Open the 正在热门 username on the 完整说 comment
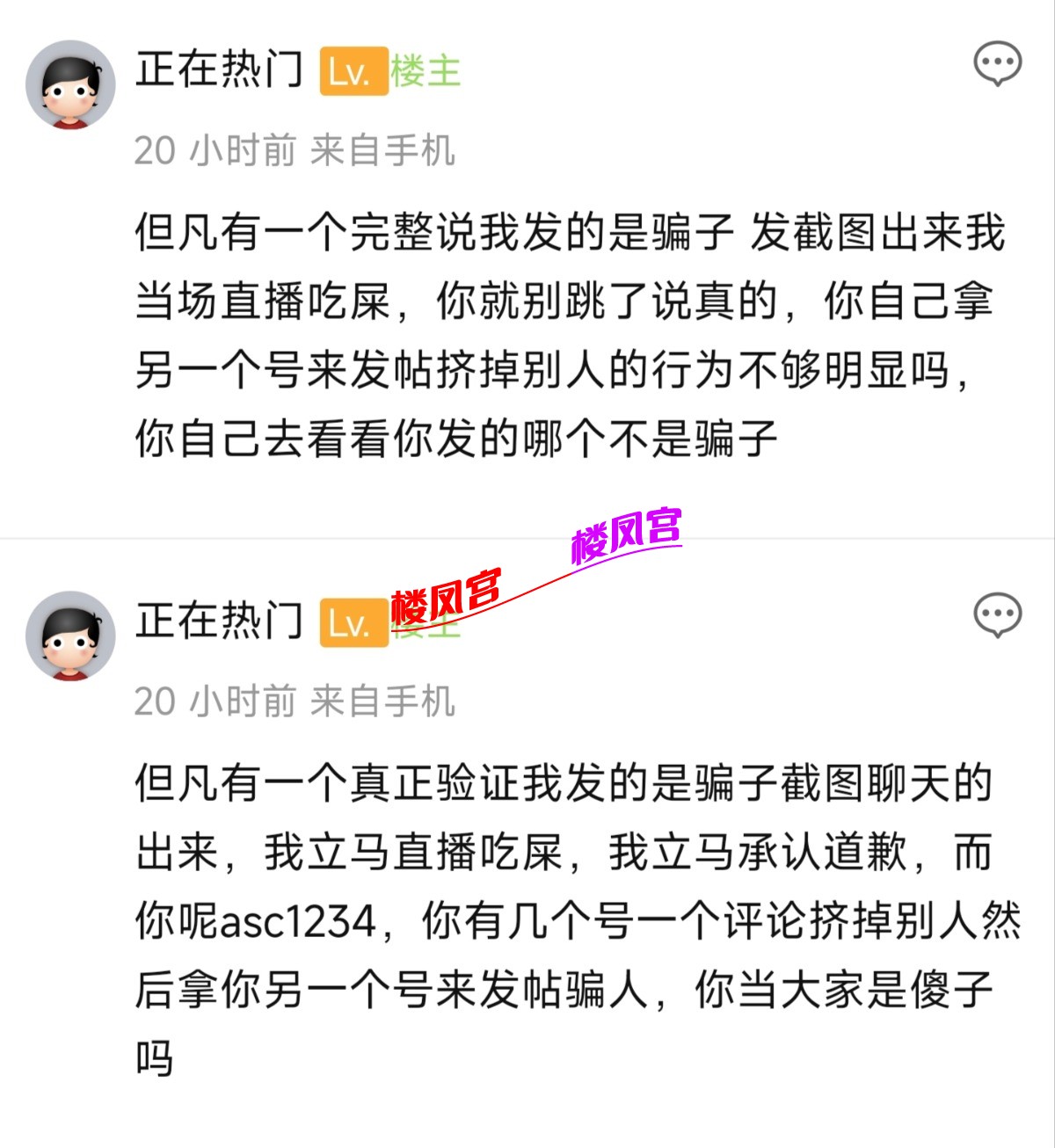The height and width of the screenshot is (1148, 1055). point(219,69)
